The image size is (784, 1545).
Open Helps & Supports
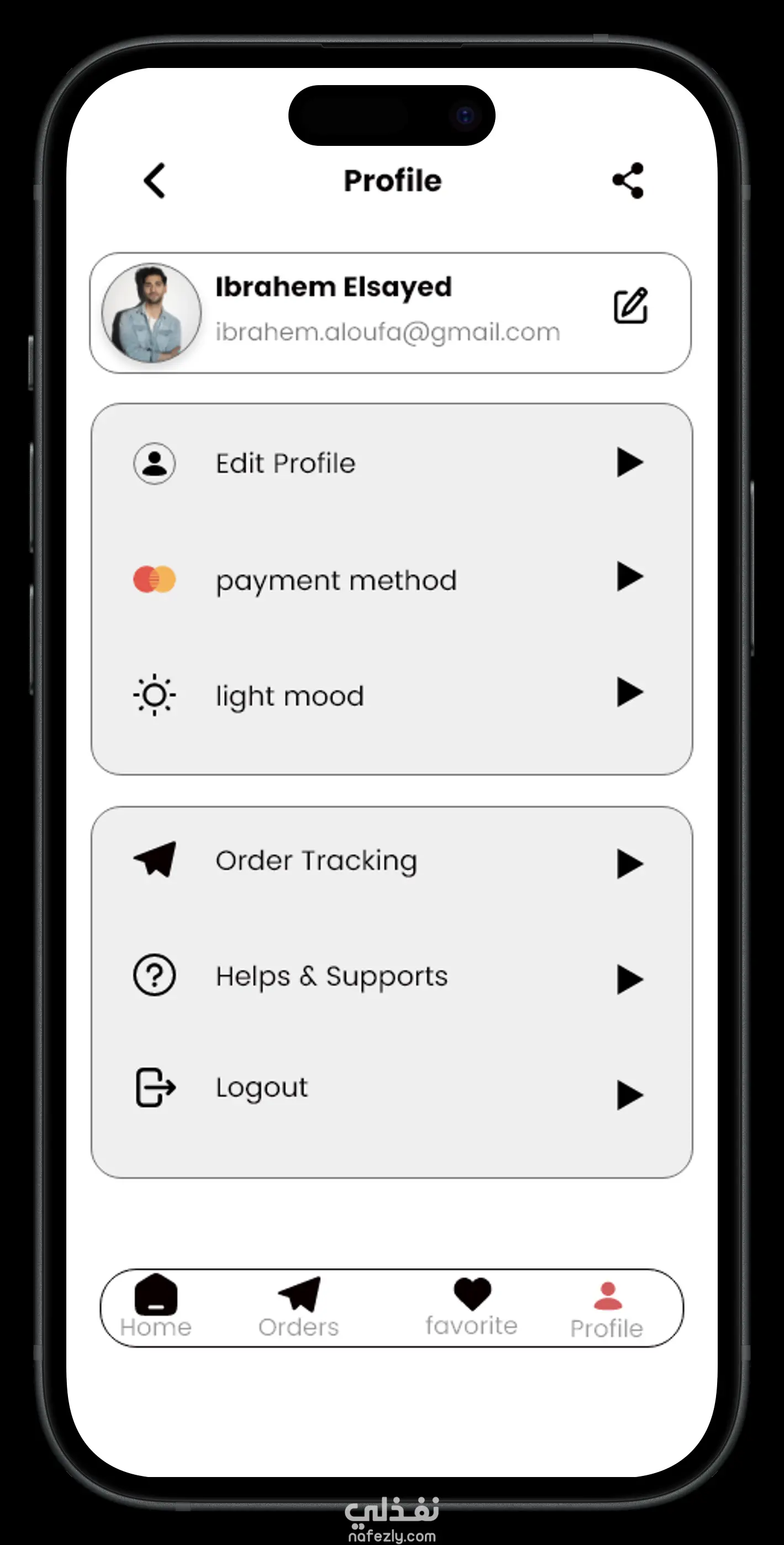tap(391, 976)
